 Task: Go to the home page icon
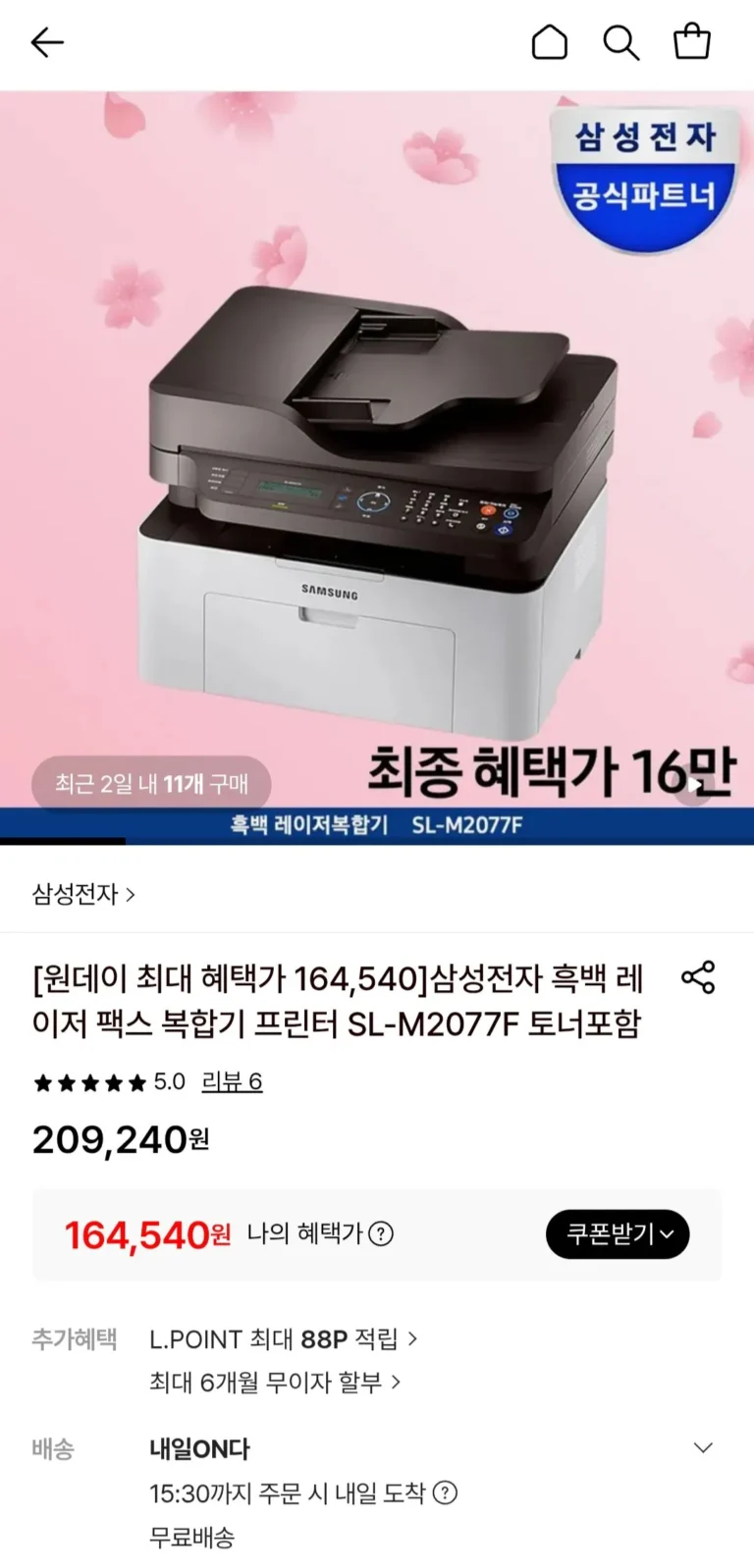pyautogui.click(x=549, y=42)
